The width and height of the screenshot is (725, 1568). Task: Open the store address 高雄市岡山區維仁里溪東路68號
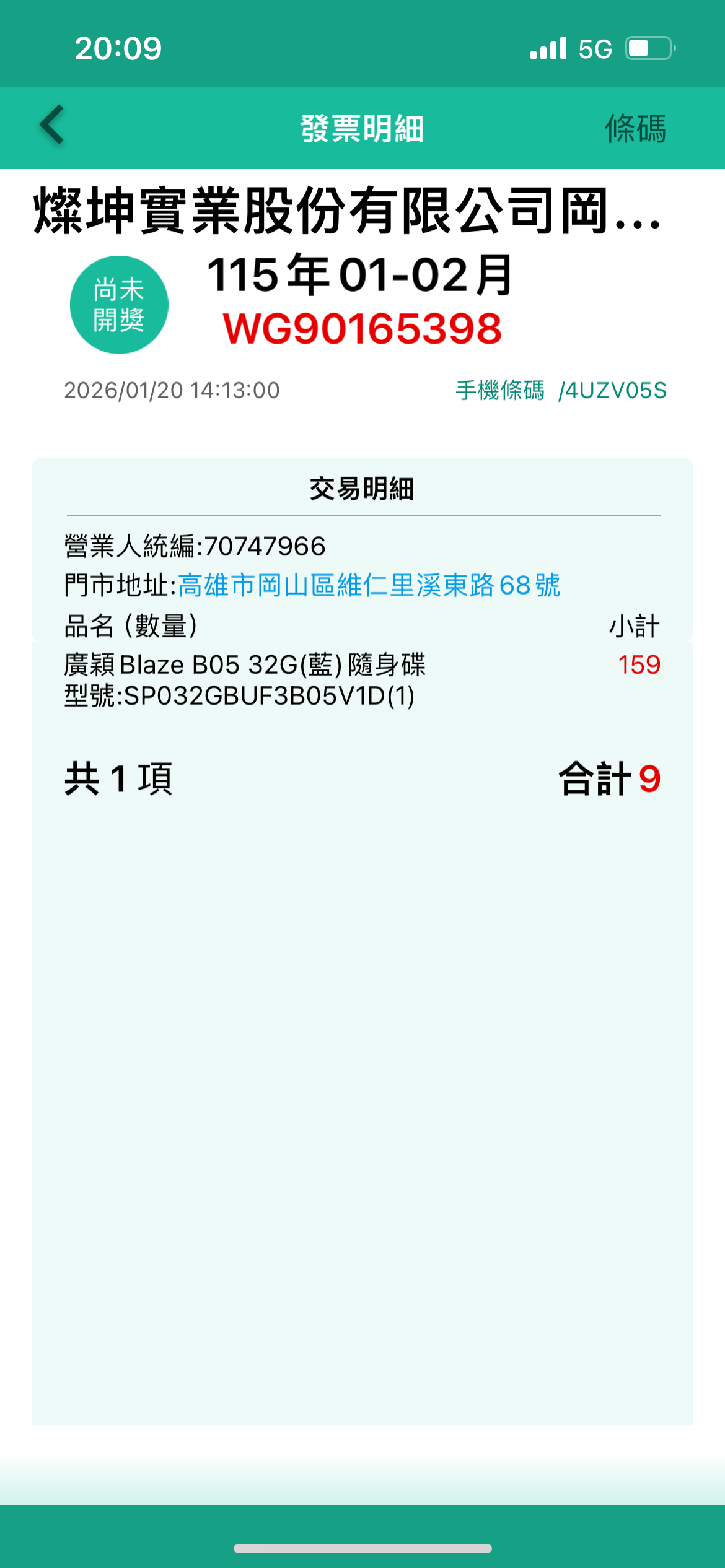coord(369,585)
